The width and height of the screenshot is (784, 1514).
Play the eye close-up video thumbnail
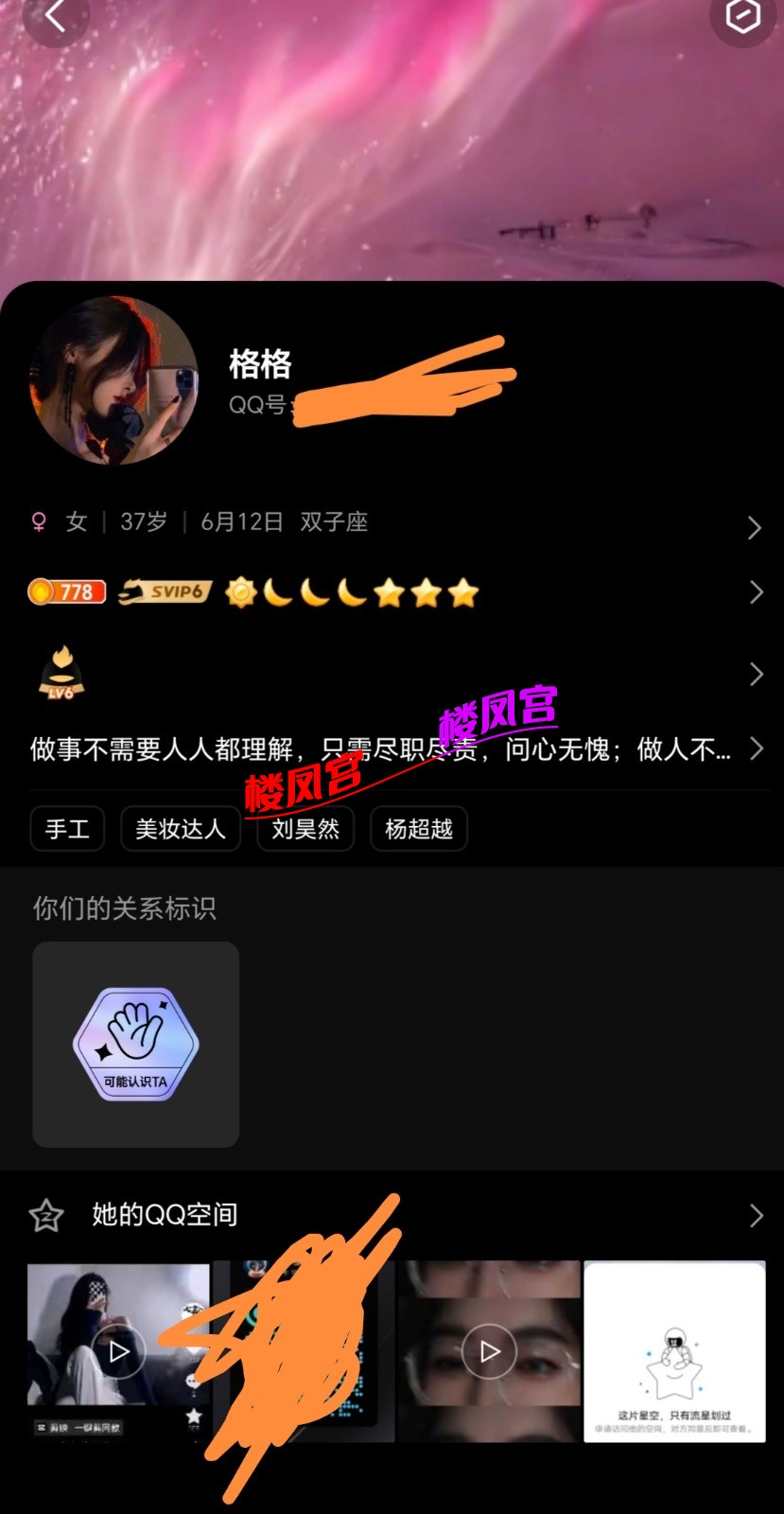[x=489, y=1351]
